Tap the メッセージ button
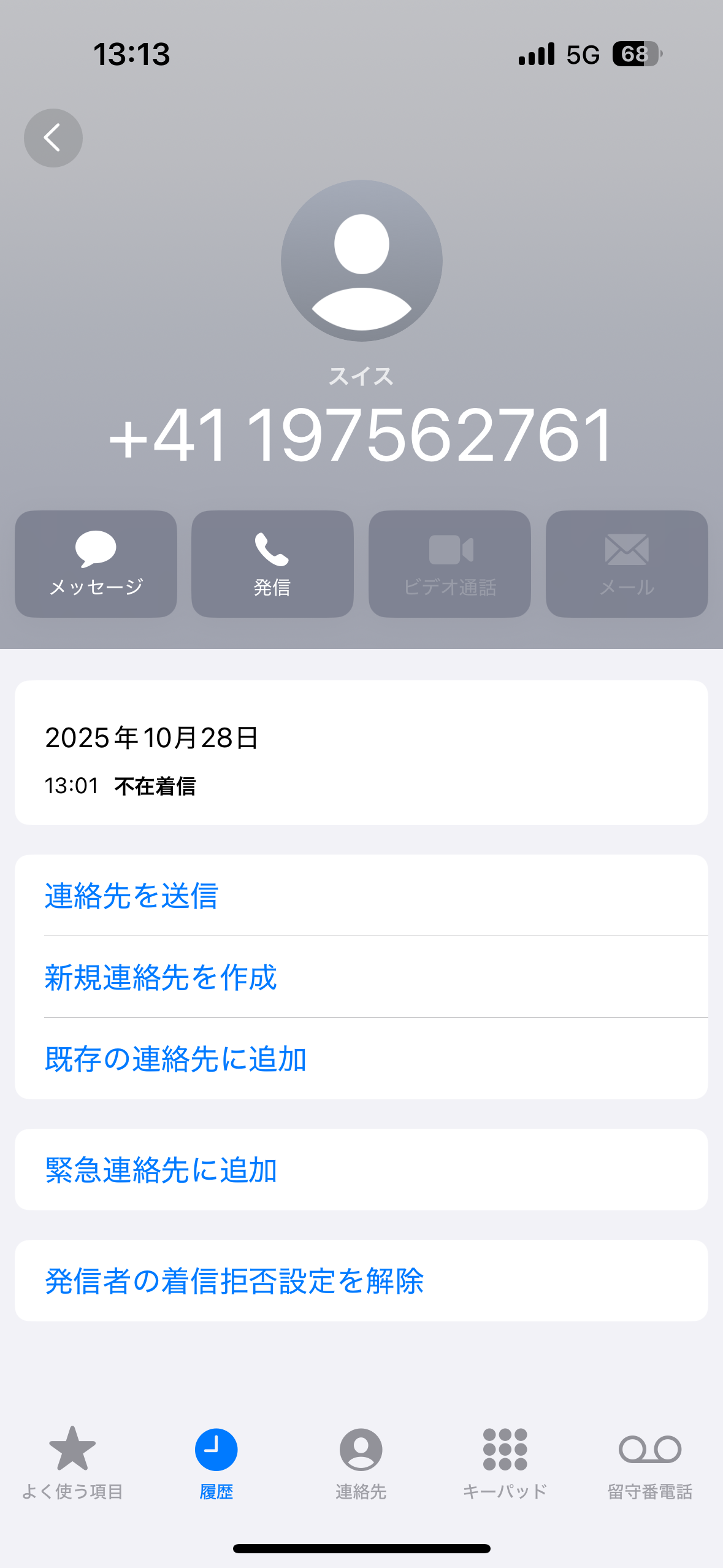 [96, 564]
